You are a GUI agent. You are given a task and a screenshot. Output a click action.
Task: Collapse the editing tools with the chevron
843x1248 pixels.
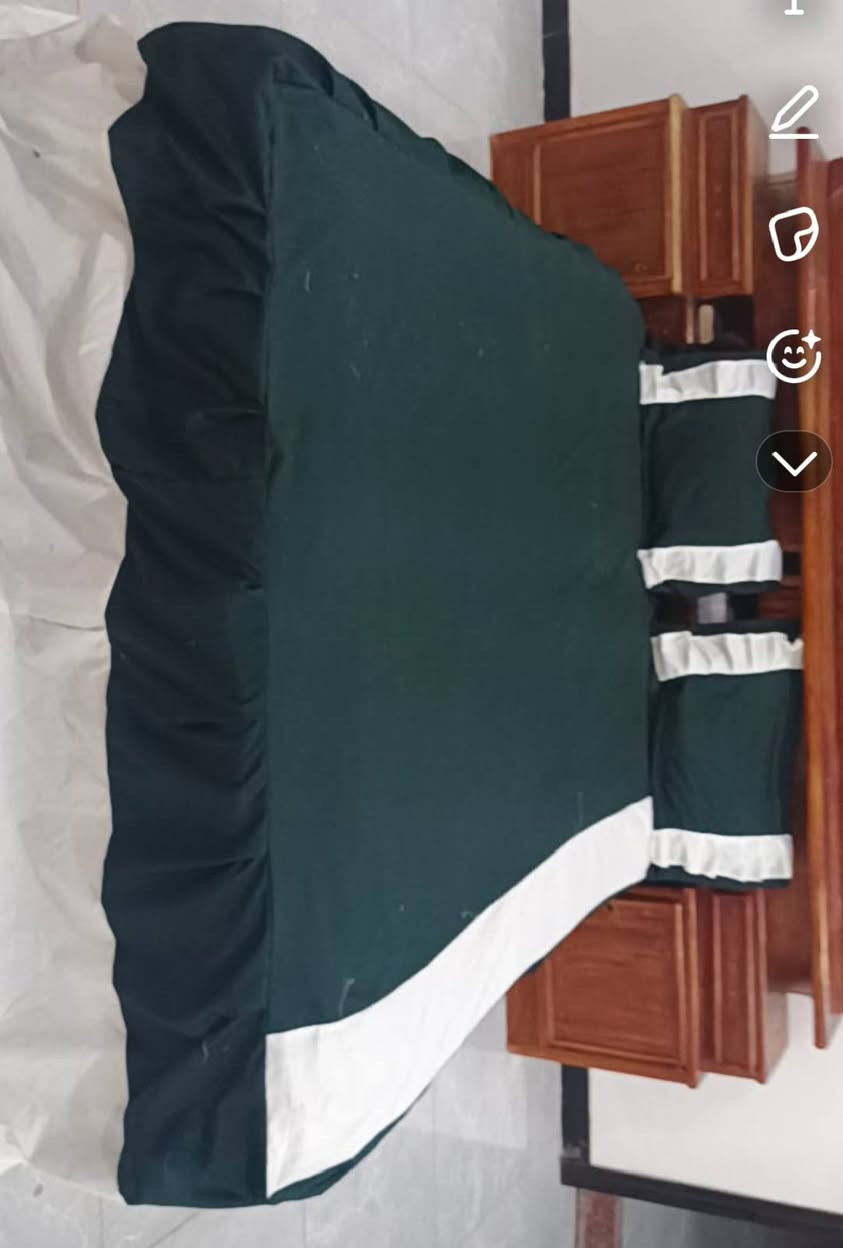pyautogui.click(x=794, y=461)
